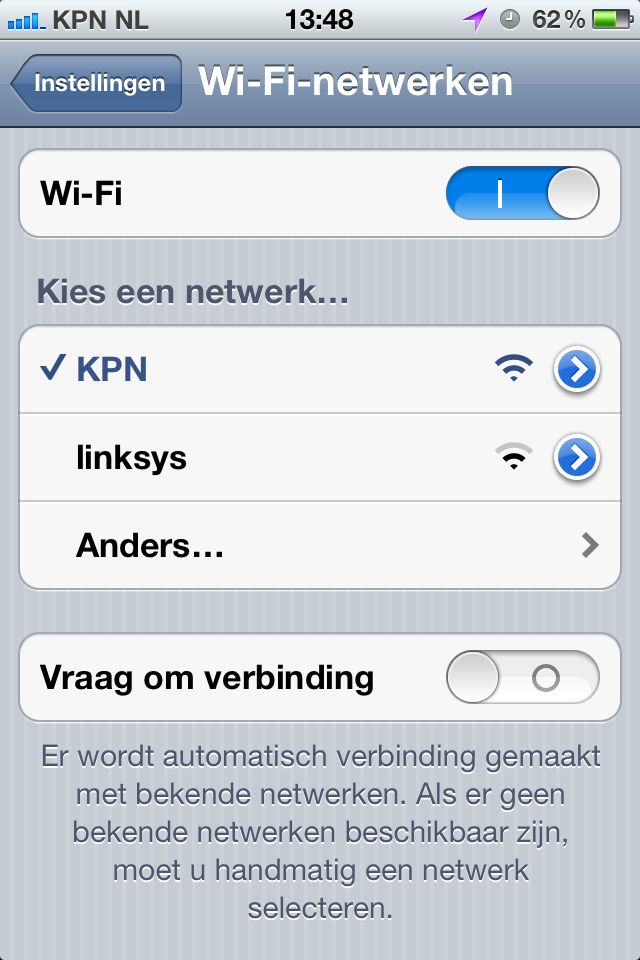Image resolution: width=640 pixels, height=960 pixels.
Task: Turn off the Wi-Fi switch
Action: 522,193
